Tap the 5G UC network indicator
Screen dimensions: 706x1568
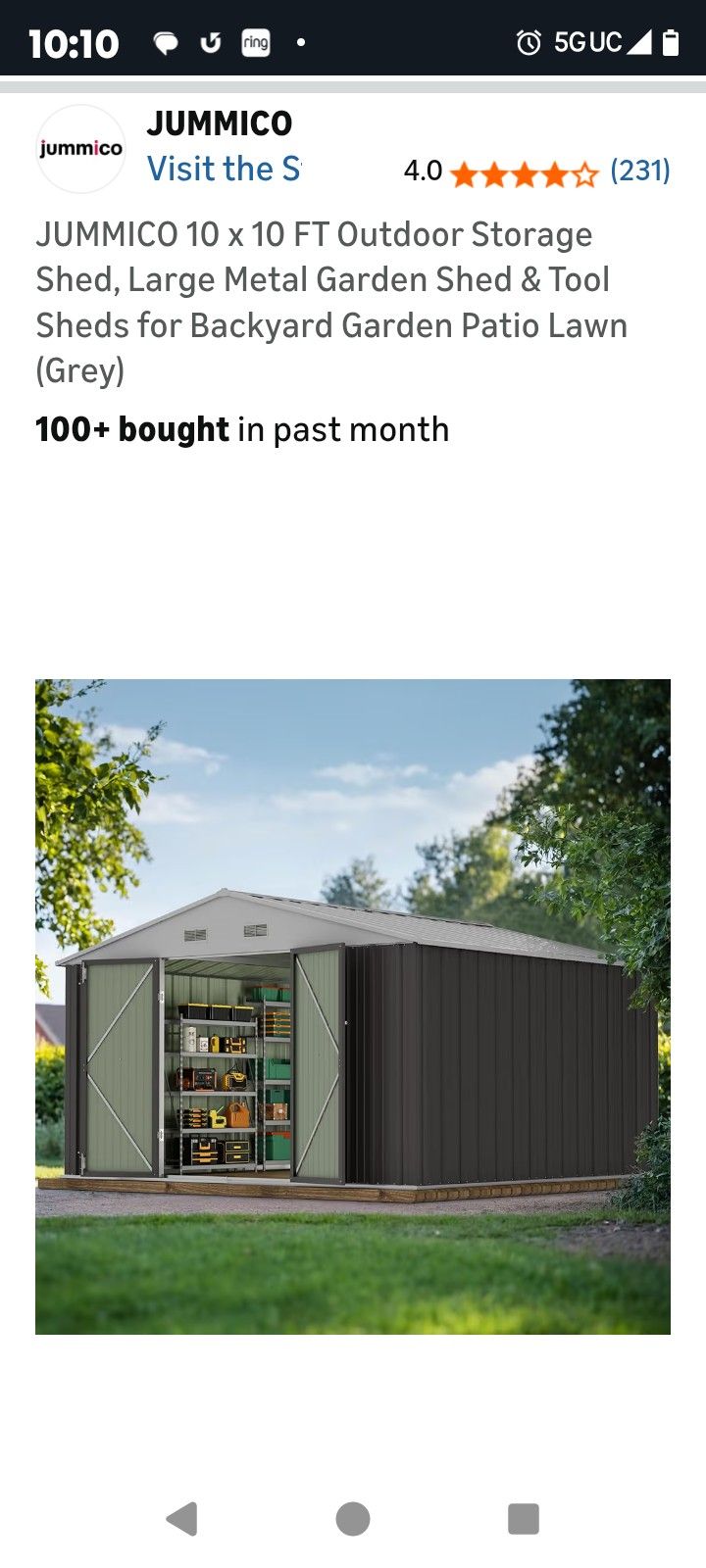click(587, 42)
